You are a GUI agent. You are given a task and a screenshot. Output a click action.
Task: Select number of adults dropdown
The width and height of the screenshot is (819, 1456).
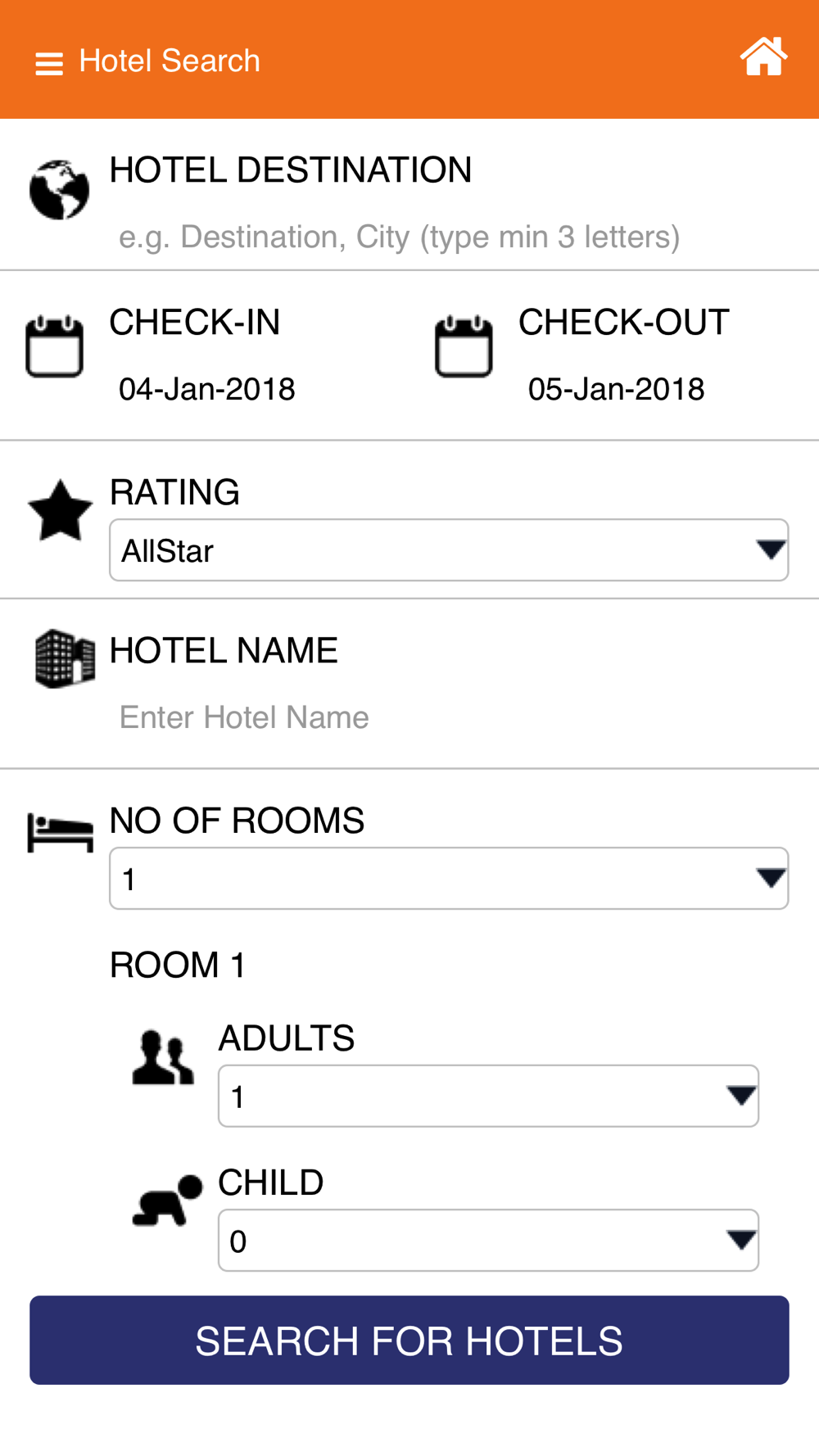click(x=488, y=1097)
